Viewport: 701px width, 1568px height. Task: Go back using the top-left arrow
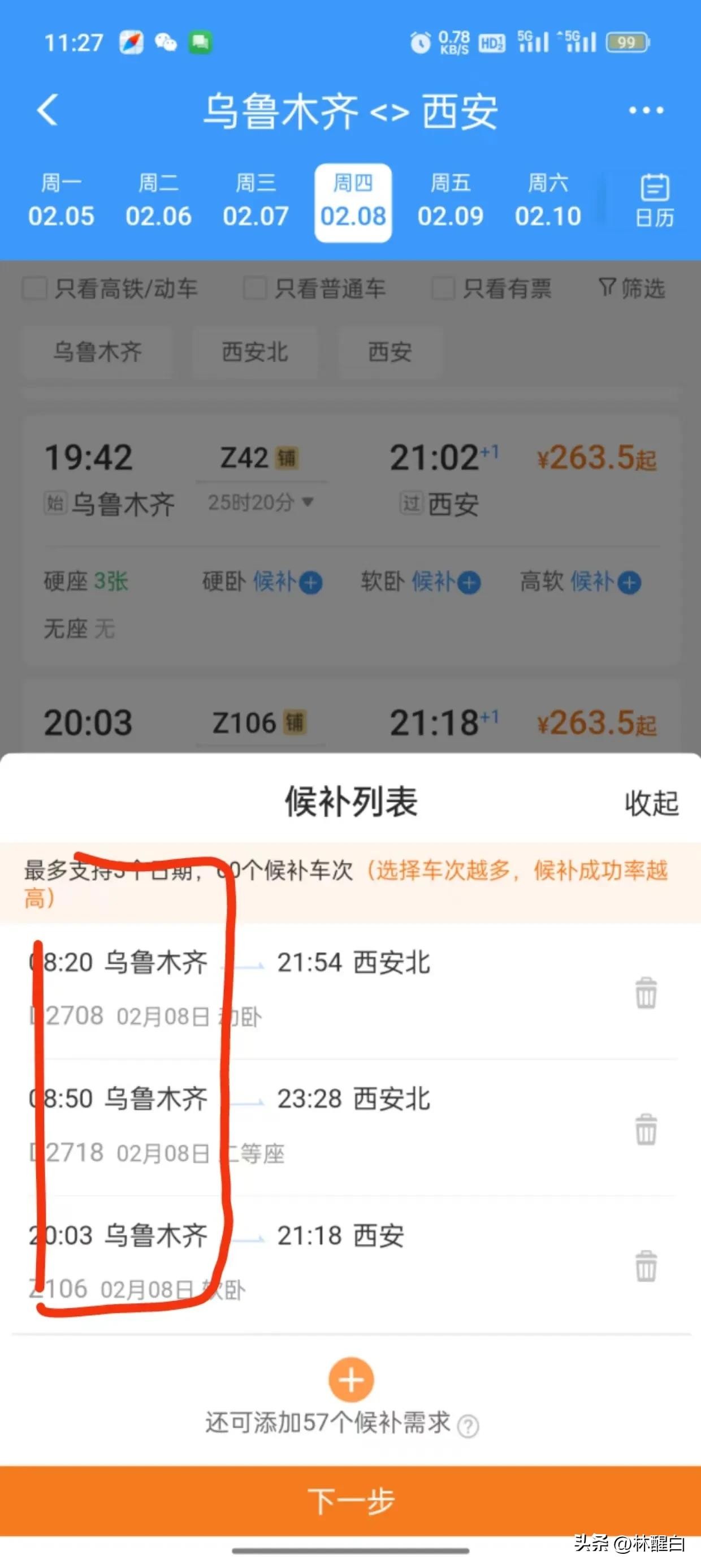pos(47,110)
